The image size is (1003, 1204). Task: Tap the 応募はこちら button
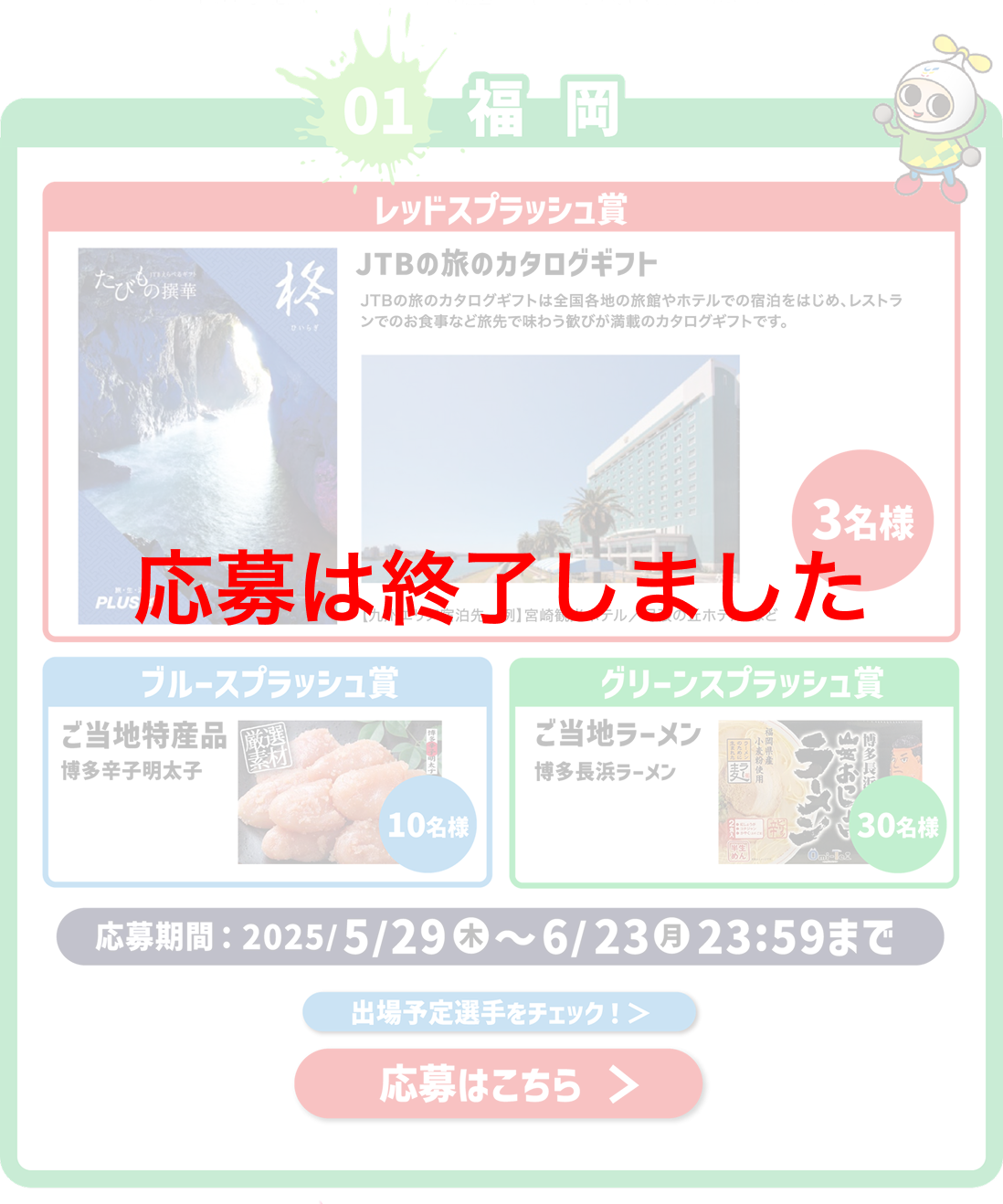point(499,1083)
